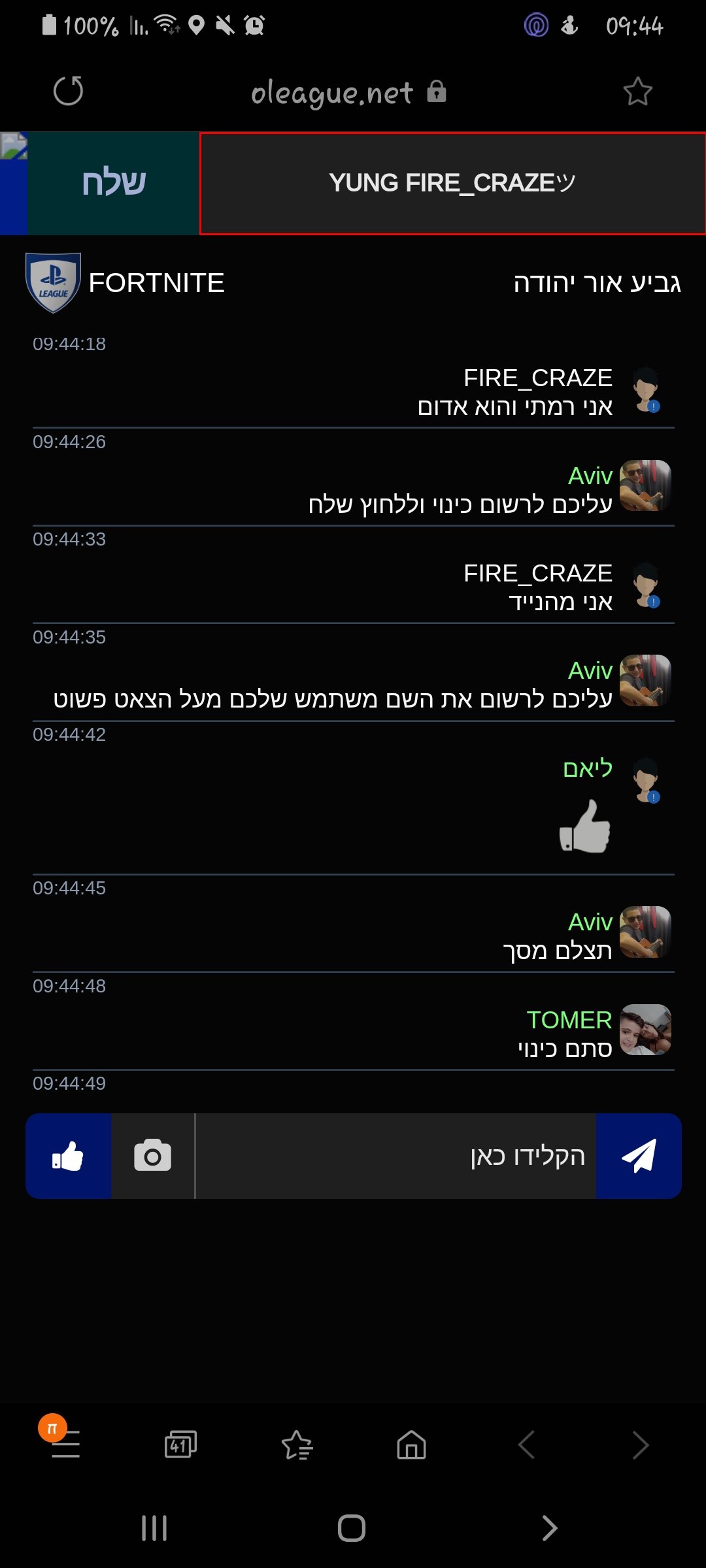Tap the שלח submit button

(113, 183)
